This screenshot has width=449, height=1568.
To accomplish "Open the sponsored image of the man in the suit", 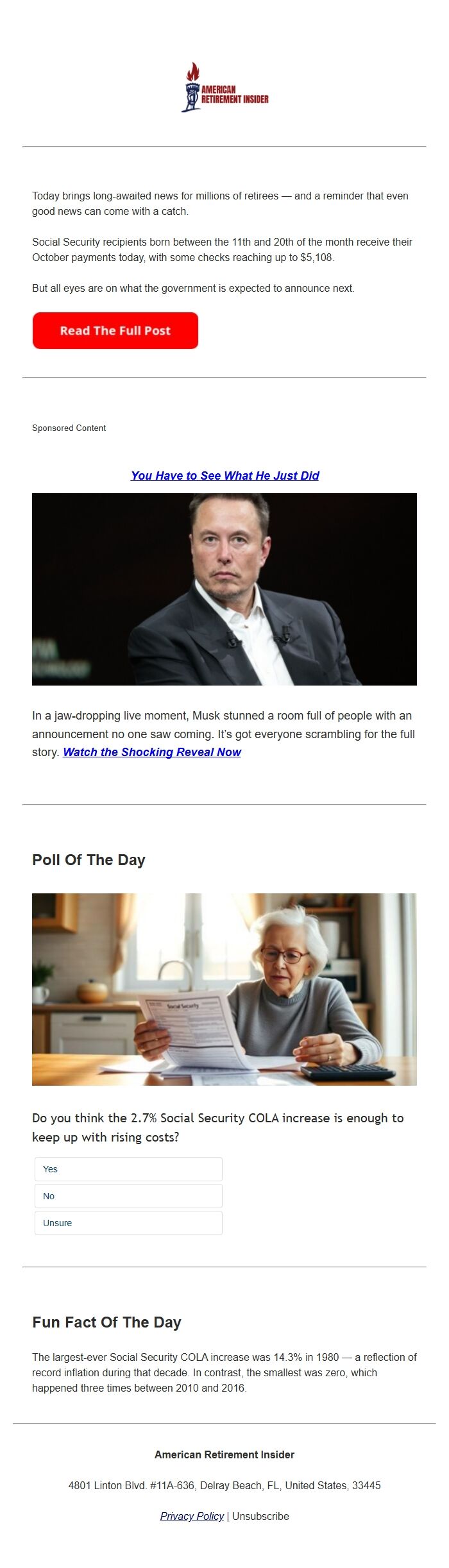I will point(224,589).
